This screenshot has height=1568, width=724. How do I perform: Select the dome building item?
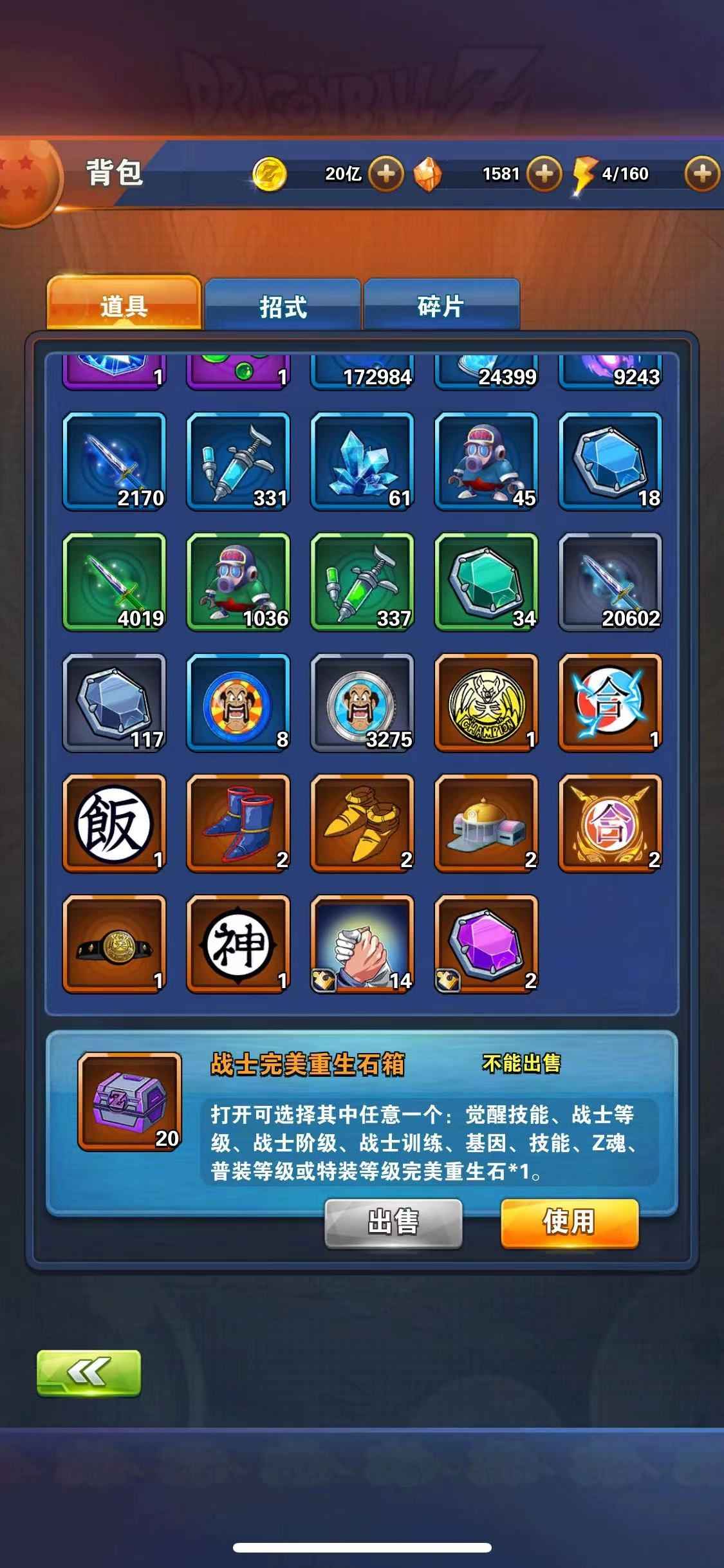[486, 824]
